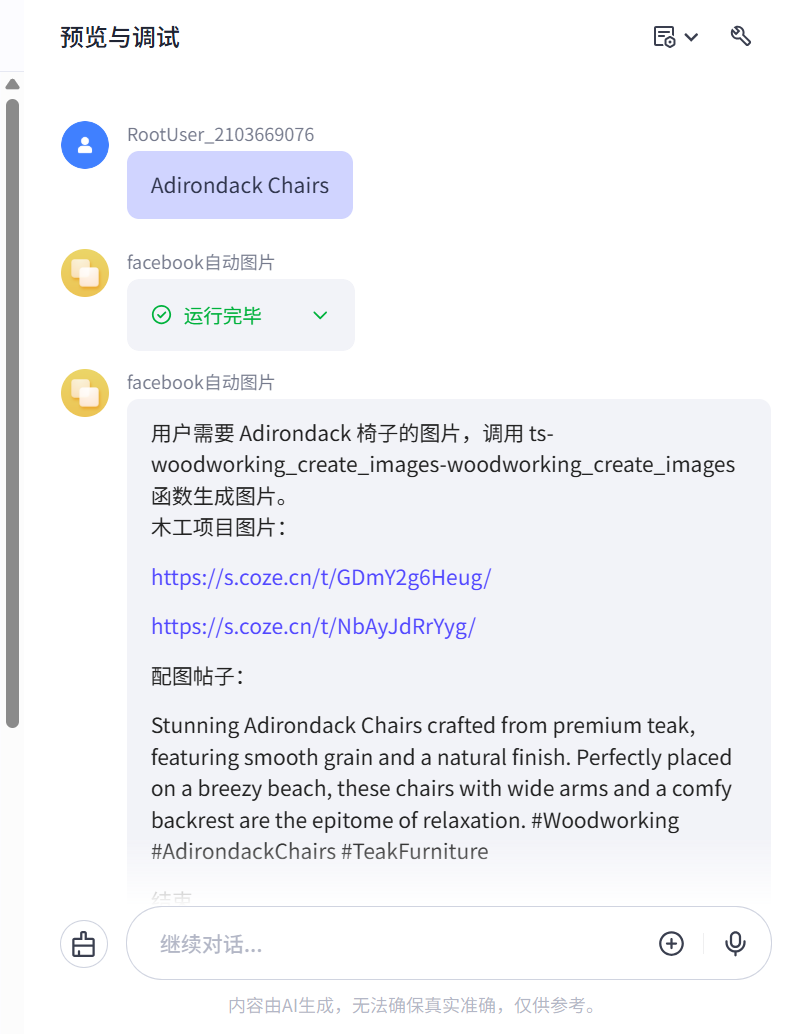Open the debug log dropdown icon
This screenshot has width=801, height=1034.
coord(675,37)
